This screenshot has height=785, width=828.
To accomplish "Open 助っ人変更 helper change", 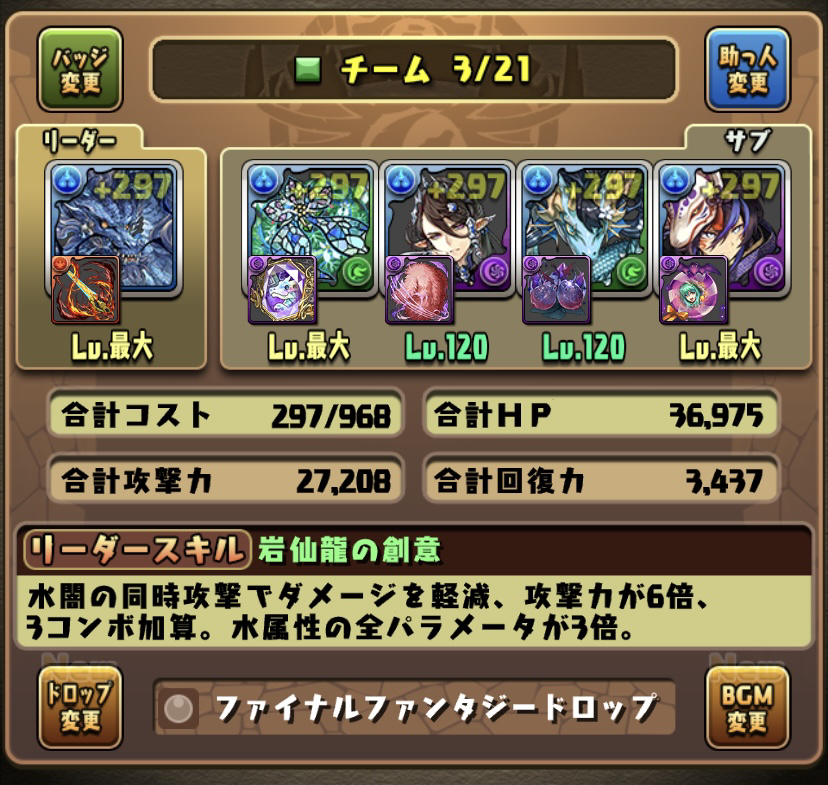I will [x=747, y=69].
